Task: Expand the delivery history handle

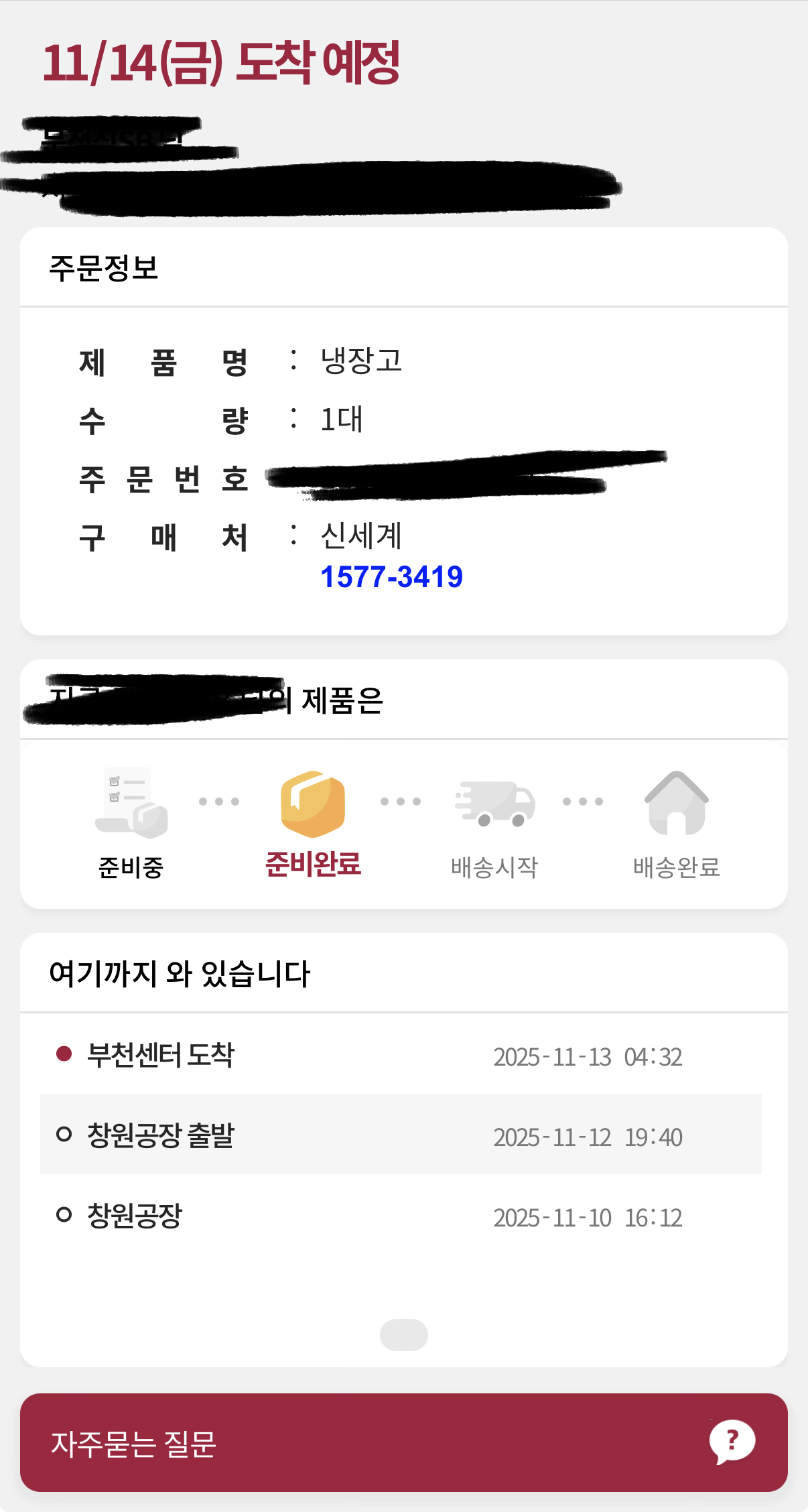Action: click(403, 1334)
